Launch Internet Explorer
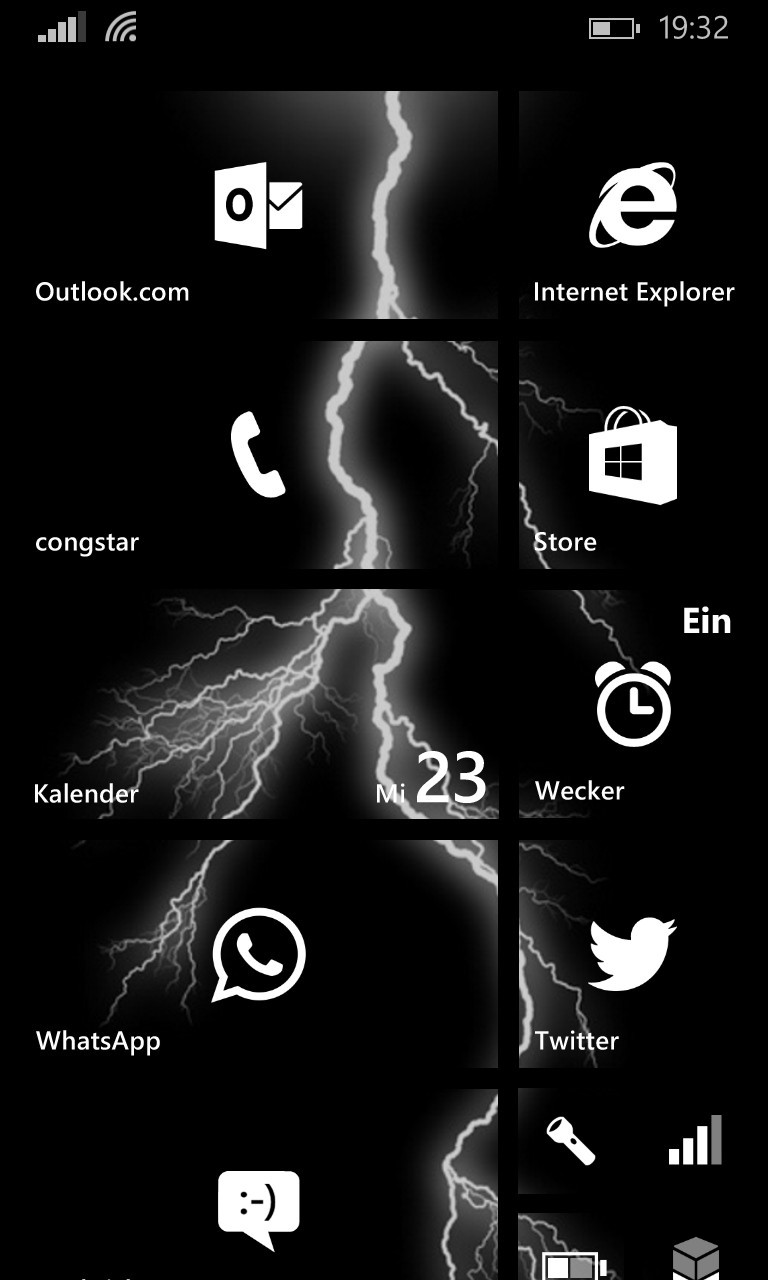The image size is (768, 1280). click(x=632, y=205)
